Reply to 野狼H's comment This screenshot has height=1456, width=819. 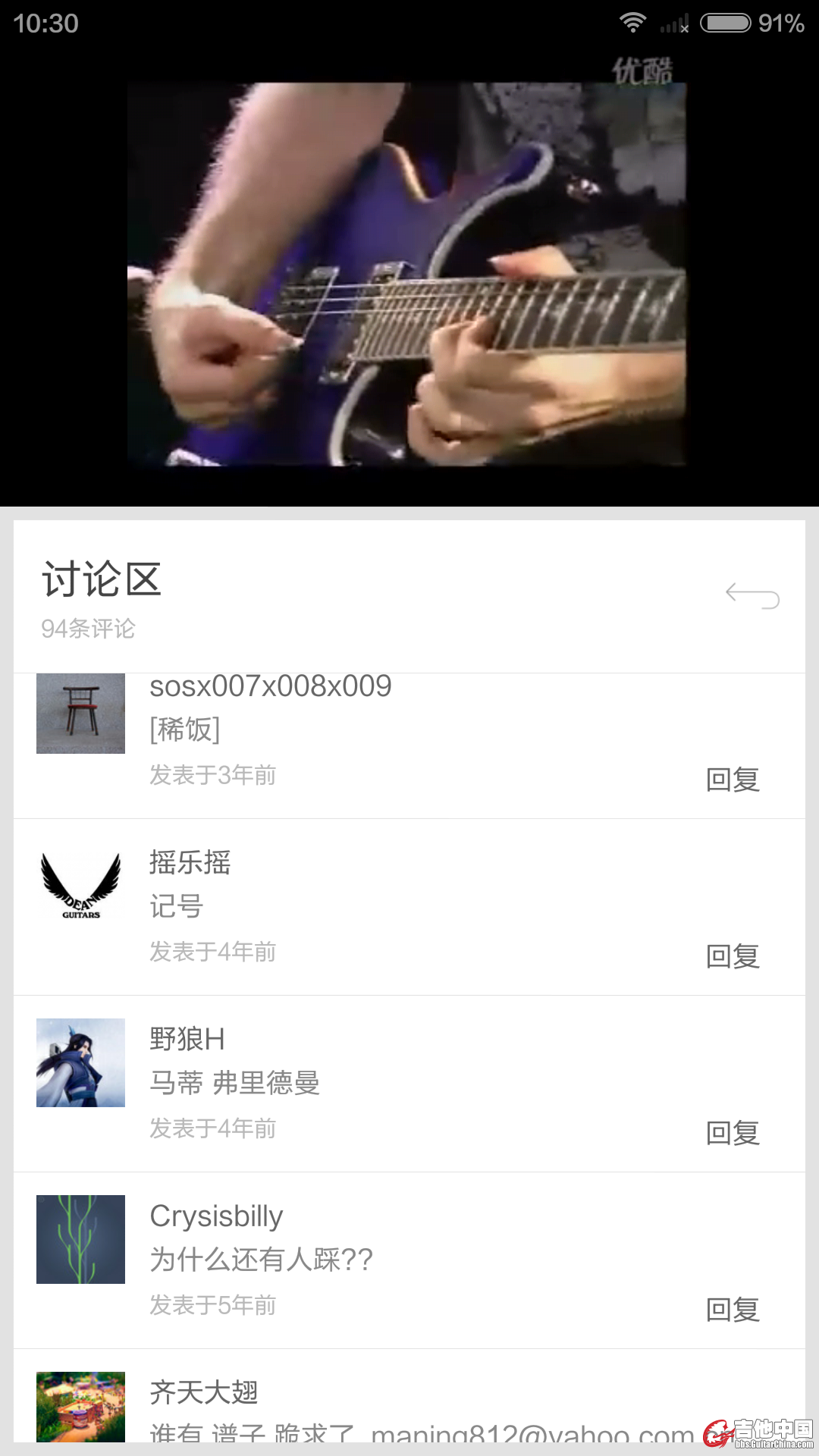[733, 1133]
